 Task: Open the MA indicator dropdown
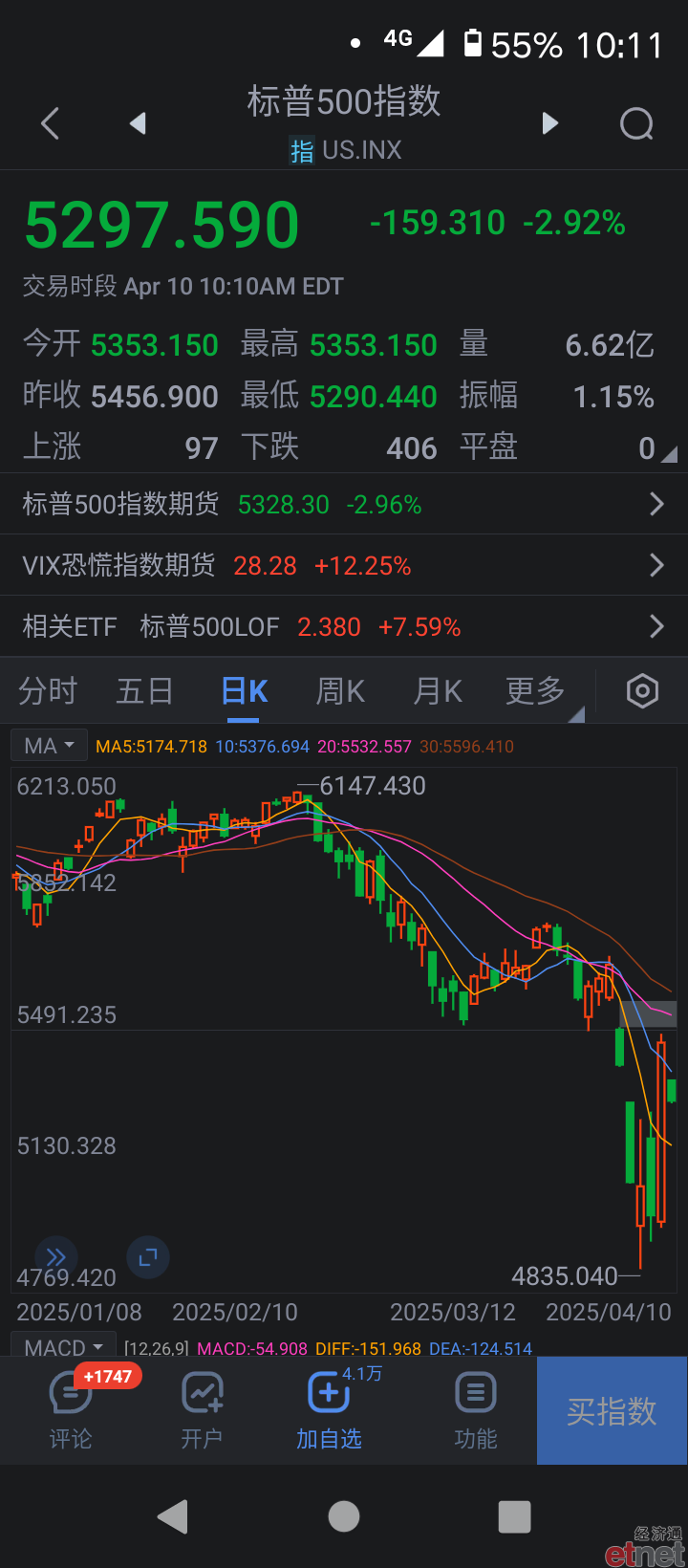[x=49, y=746]
